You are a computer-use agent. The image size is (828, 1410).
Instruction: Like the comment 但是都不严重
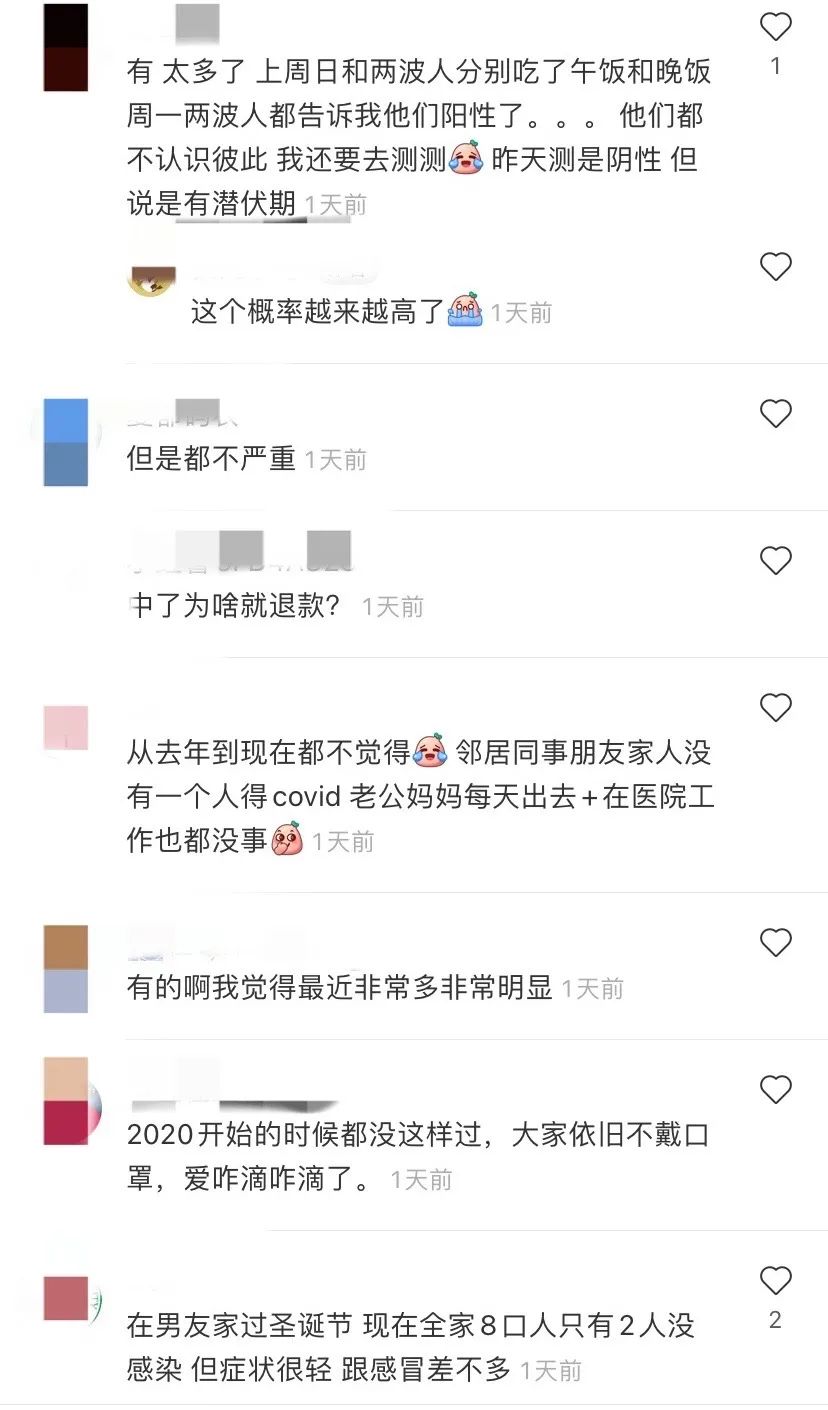(x=776, y=413)
